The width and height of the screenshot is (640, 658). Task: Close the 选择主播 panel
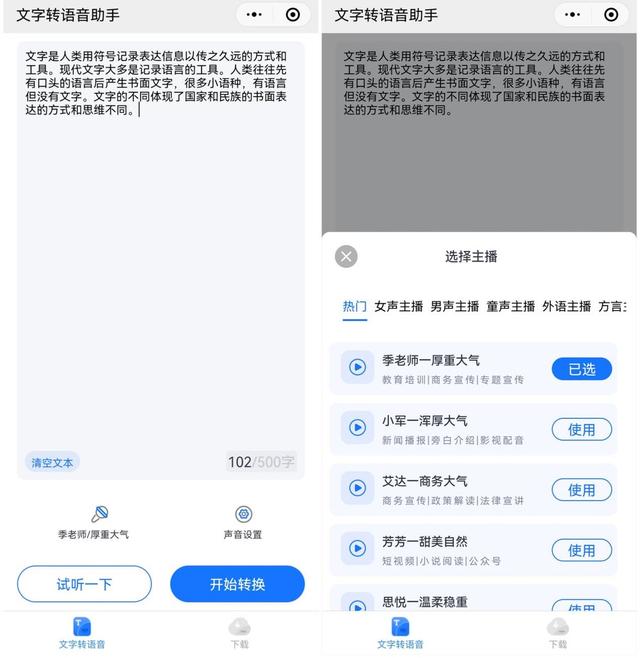point(347,256)
